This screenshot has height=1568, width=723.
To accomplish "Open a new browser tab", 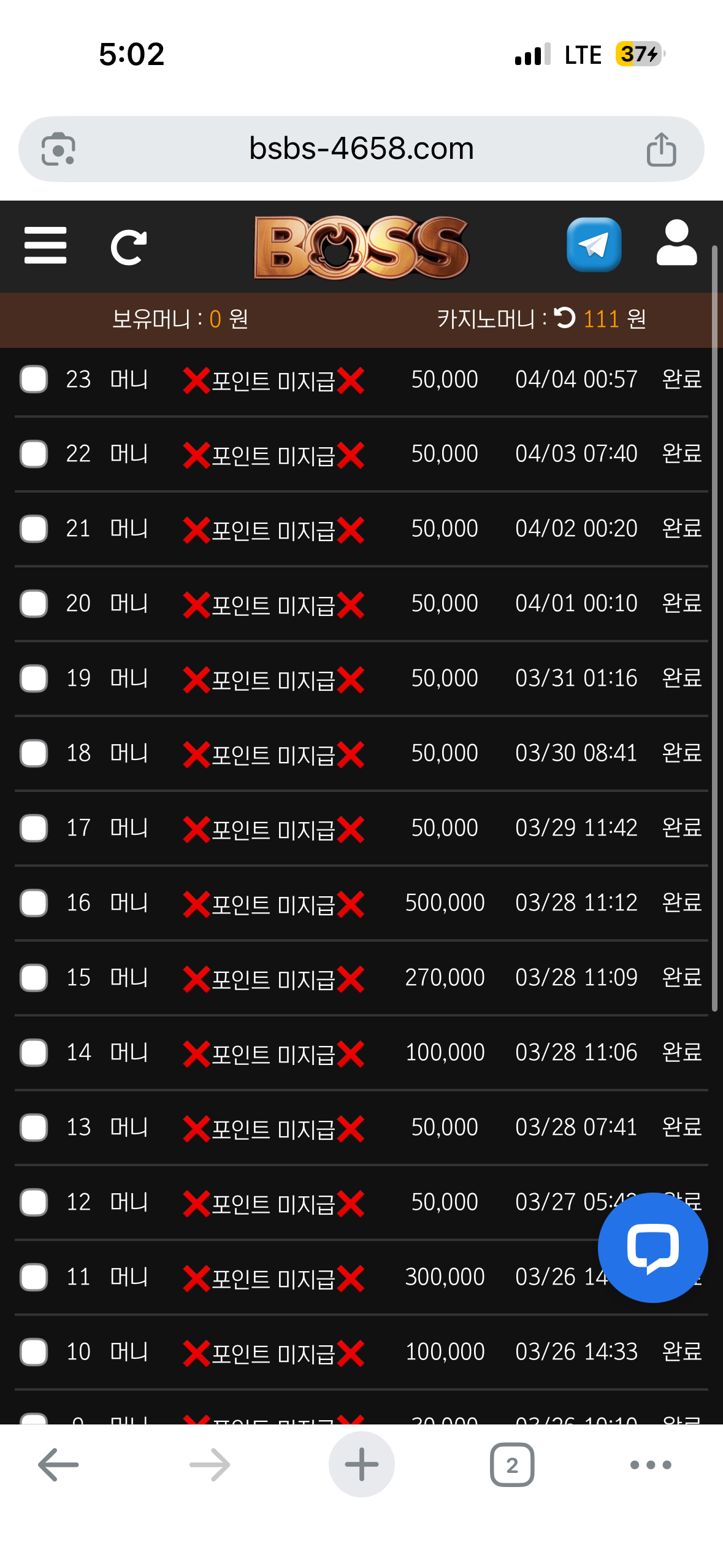I will pyautogui.click(x=361, y=1464).
